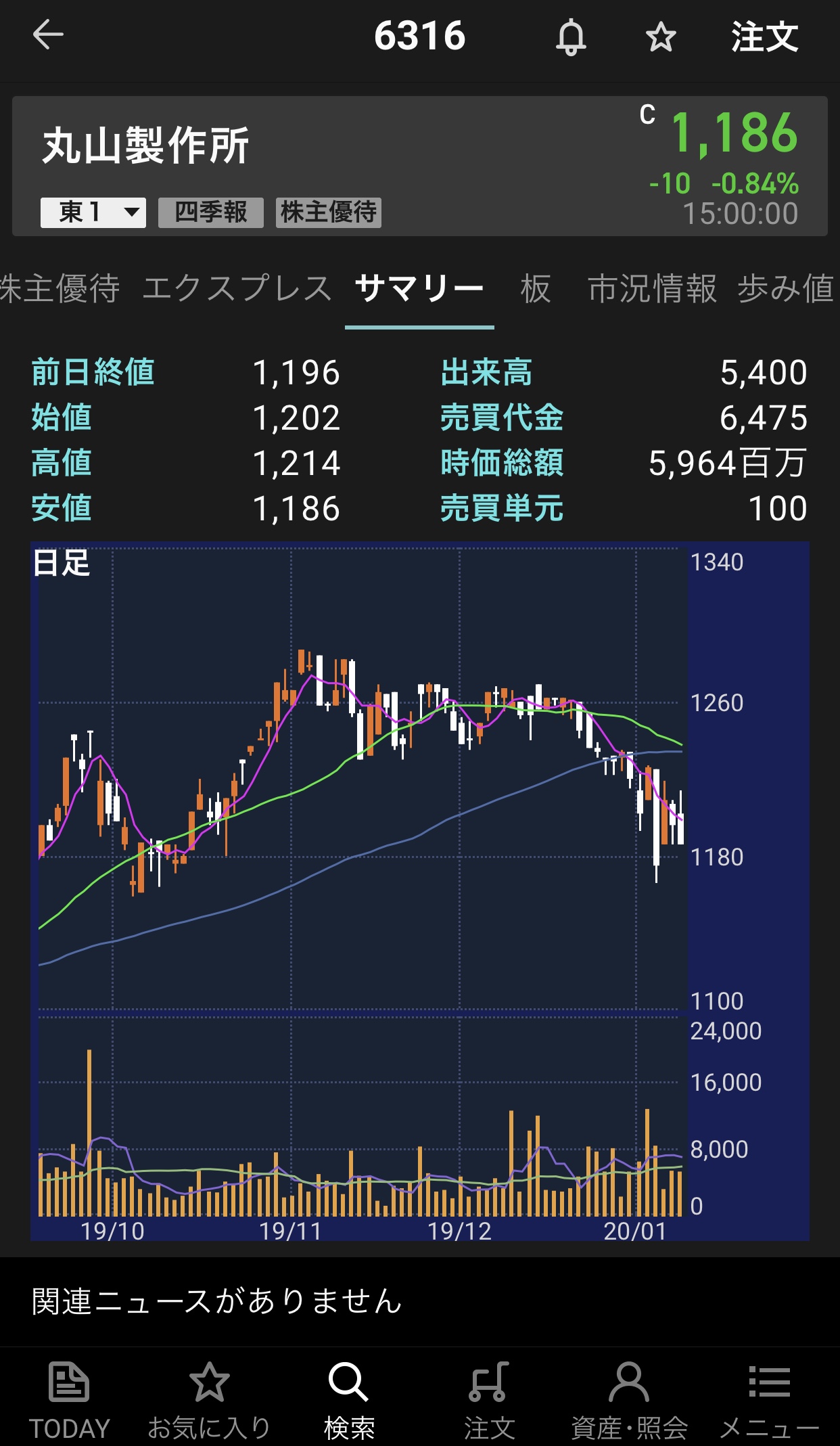840x1446 pixels.
Task: Go back using the arrow icon
Action: tap(48, 35)
